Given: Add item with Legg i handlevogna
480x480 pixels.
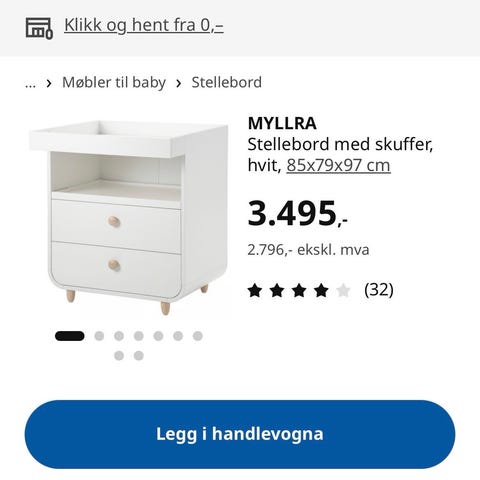Looking at the screenshot, I should (240, 434).
